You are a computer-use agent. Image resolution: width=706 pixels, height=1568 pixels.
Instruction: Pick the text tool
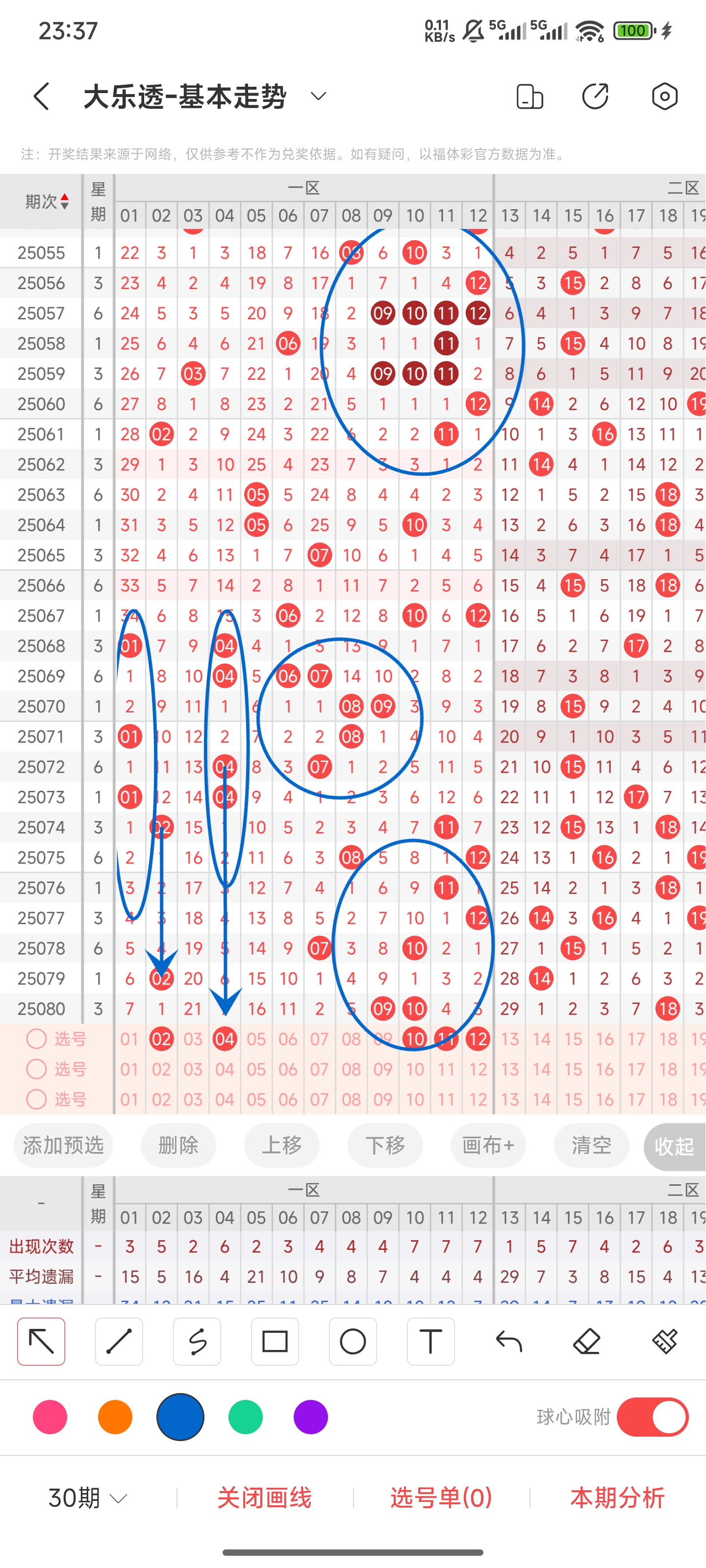point(430,1342)
